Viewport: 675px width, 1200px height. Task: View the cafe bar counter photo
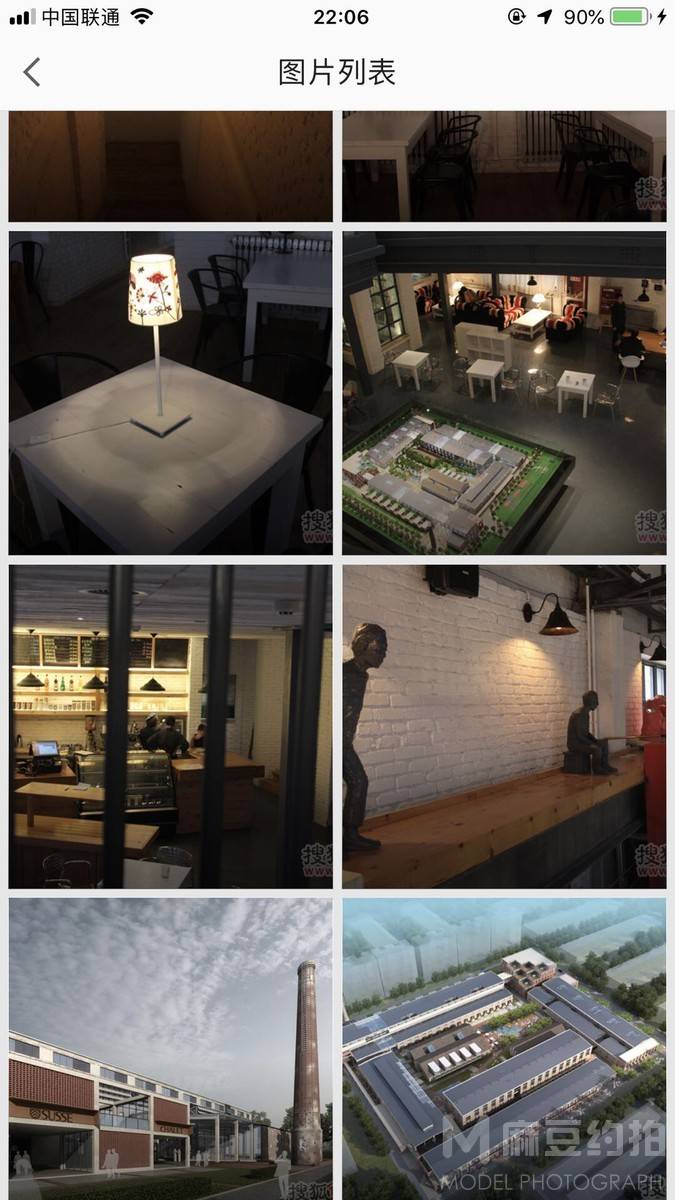click(x=170, y=726)
